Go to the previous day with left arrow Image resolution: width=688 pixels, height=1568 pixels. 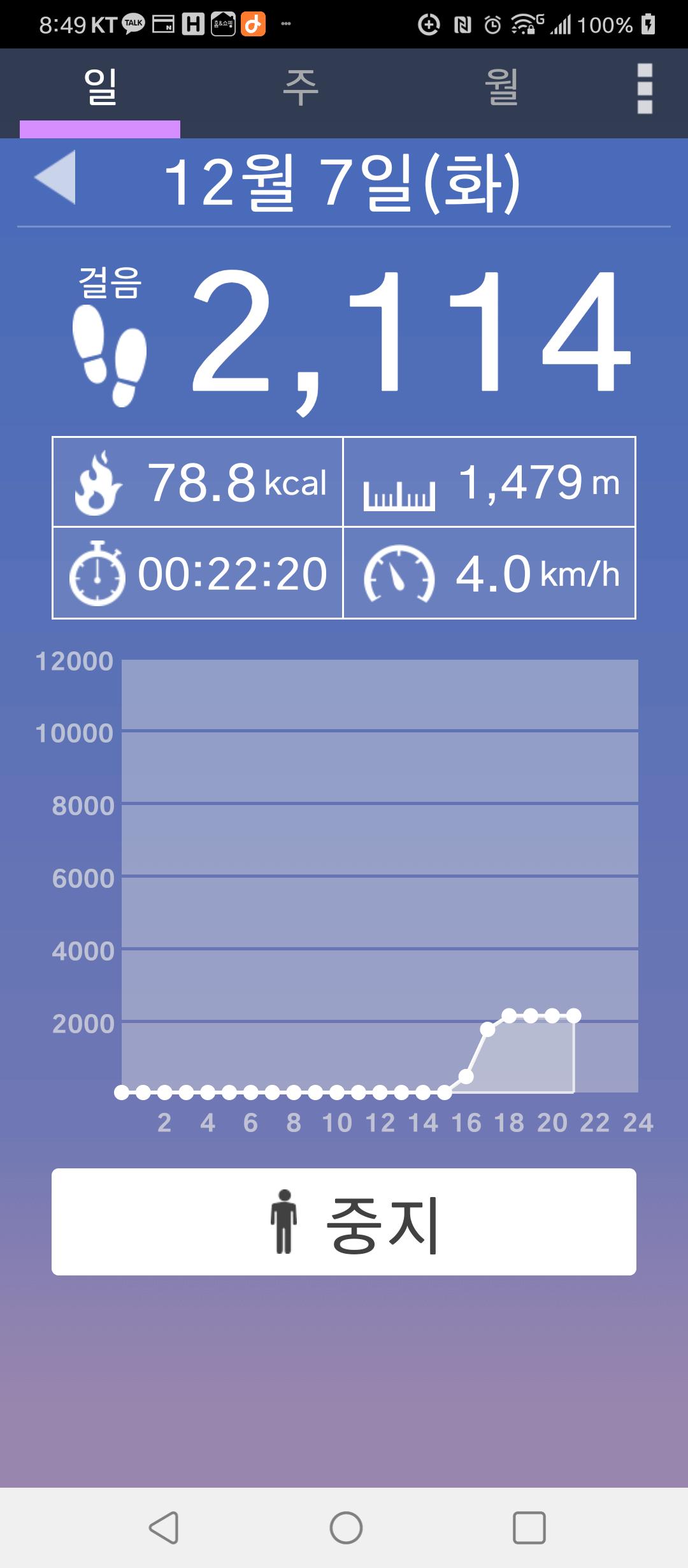tap(56, 177)
